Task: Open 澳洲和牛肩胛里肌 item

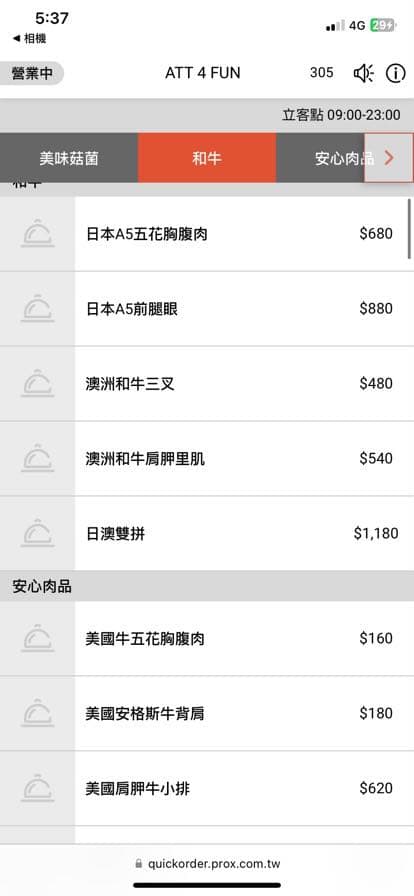Action: (207, 458)
